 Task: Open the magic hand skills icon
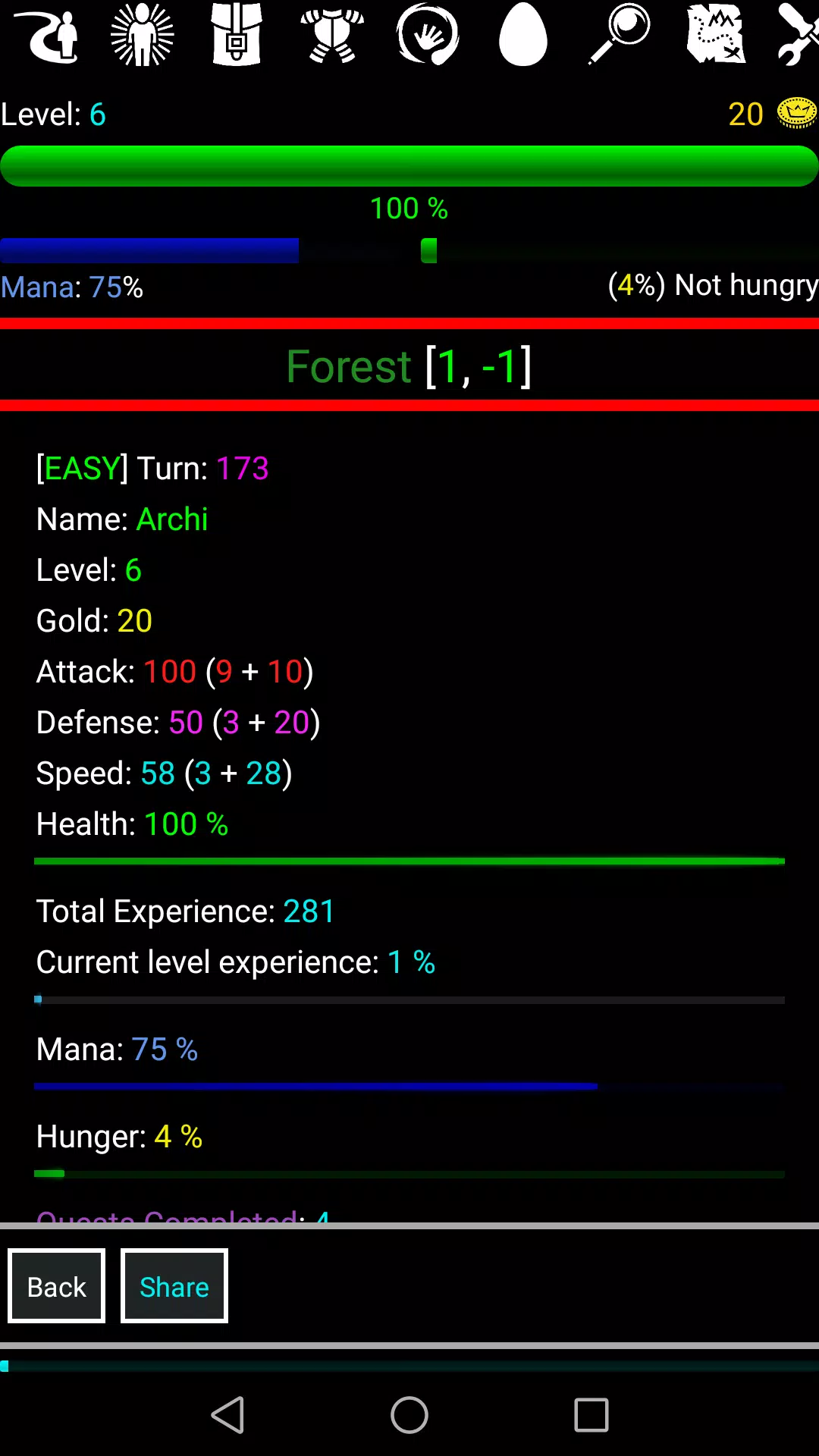coord(428,35)
